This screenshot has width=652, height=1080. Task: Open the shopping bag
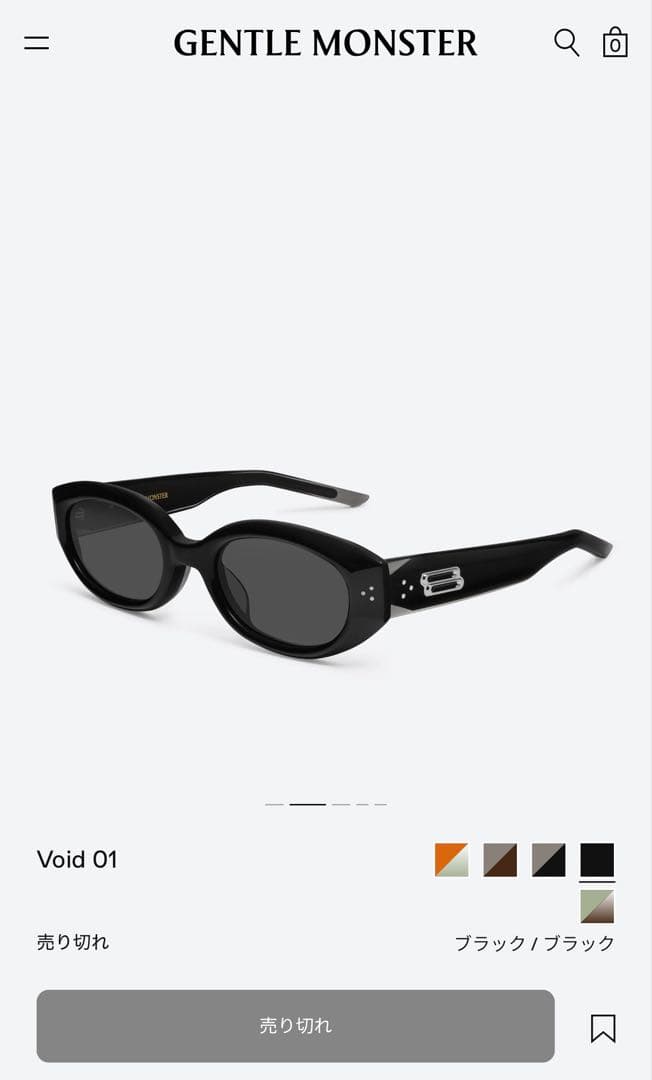point(615,43)
